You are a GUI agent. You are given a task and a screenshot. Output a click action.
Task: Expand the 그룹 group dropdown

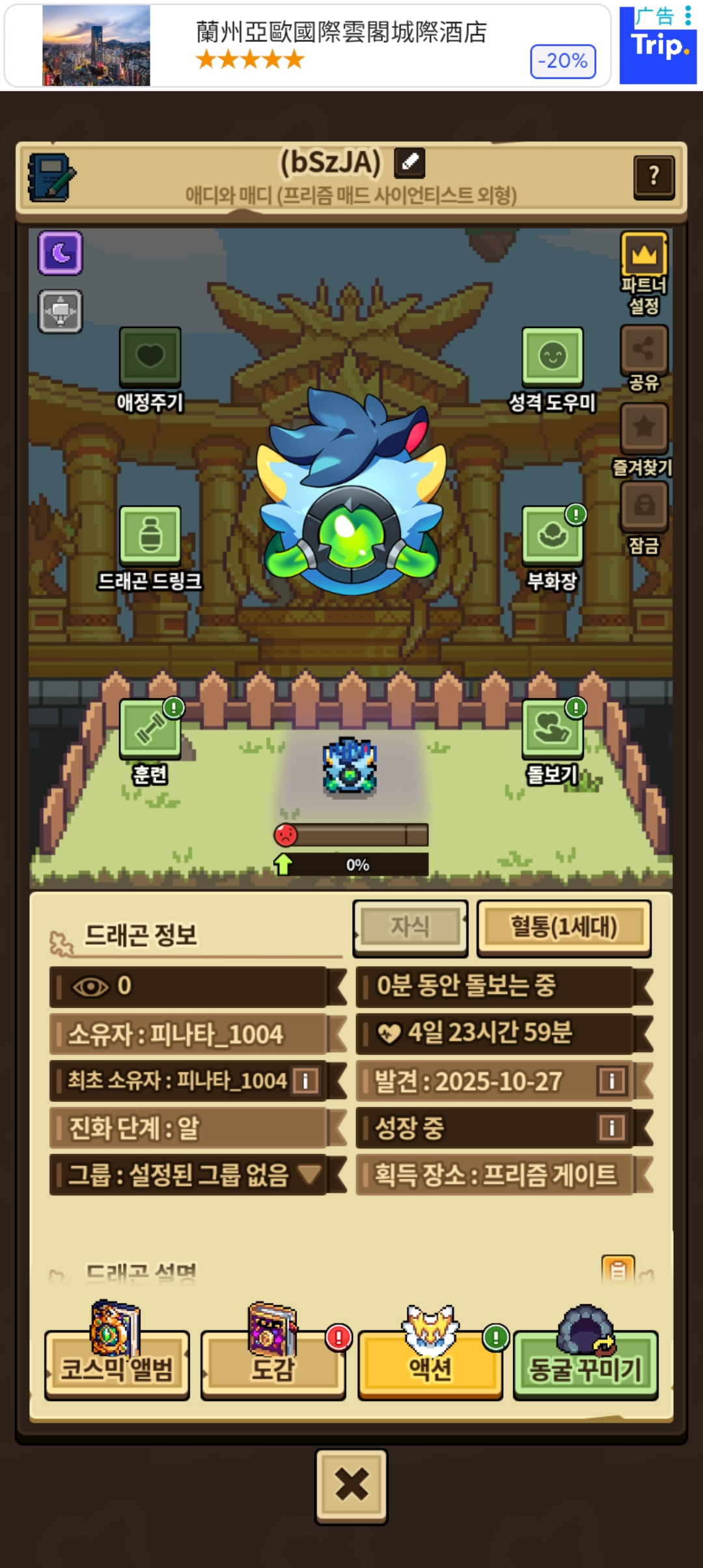coord(309,1175)
